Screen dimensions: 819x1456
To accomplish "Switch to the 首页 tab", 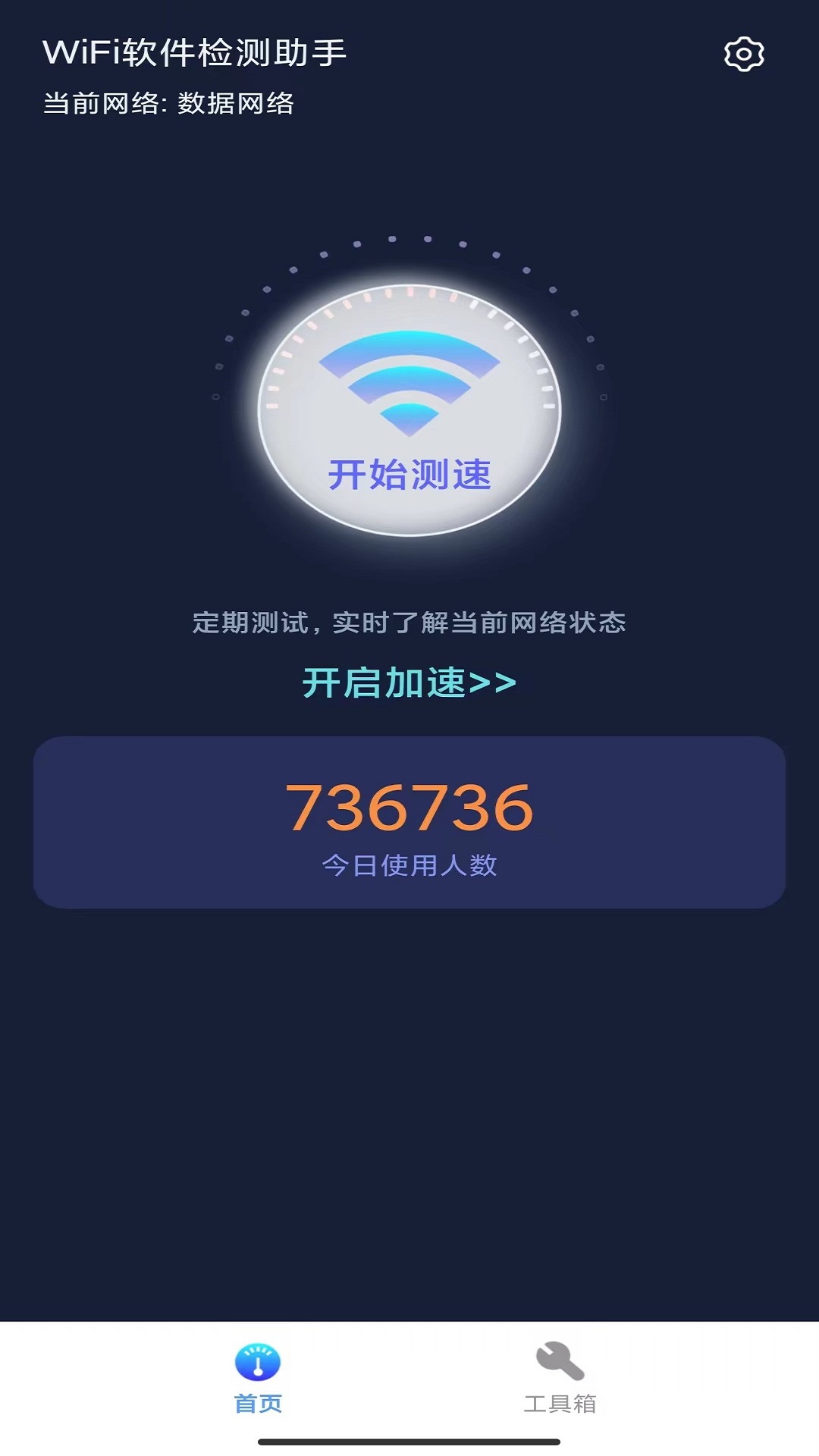I will (x=258, y=1377).
